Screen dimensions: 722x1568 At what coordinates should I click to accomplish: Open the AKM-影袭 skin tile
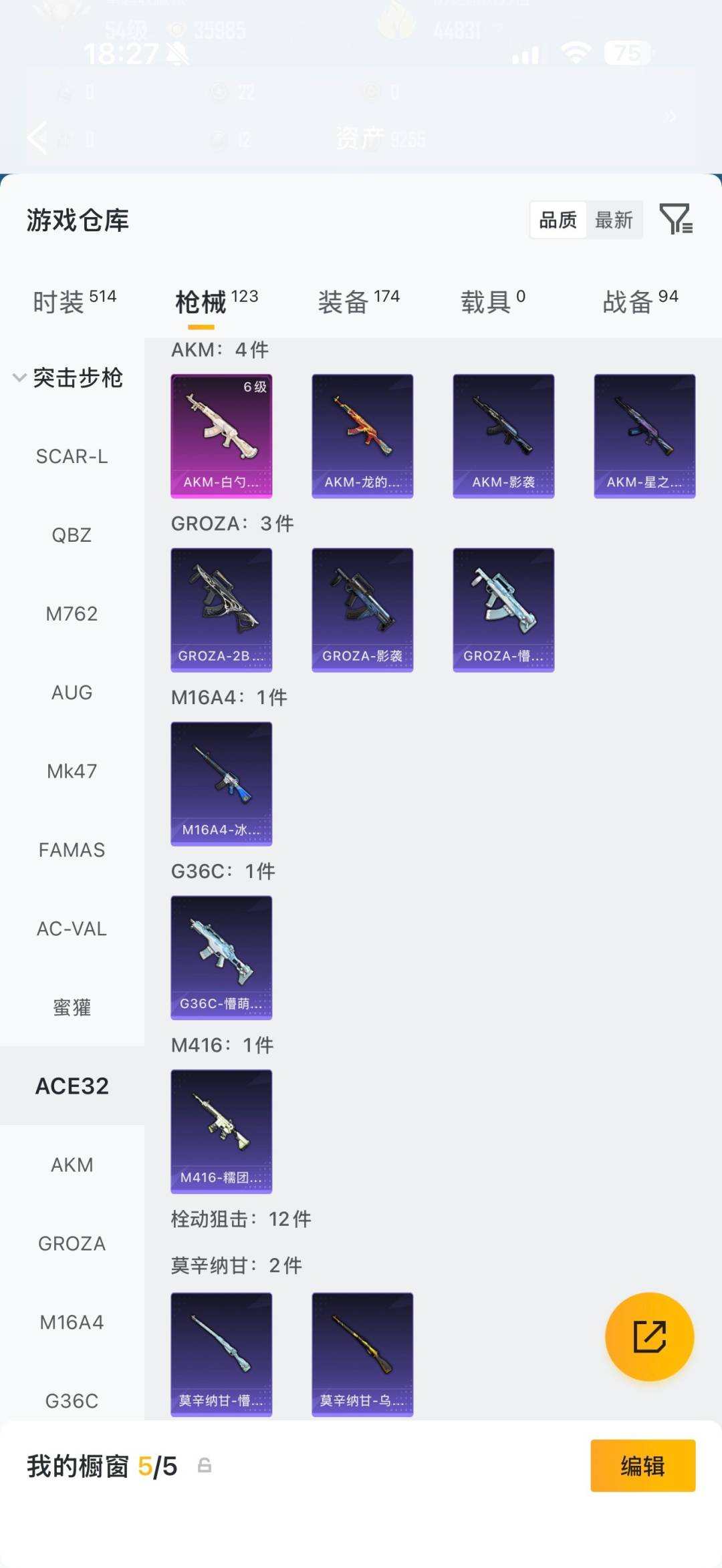[503, 436]
